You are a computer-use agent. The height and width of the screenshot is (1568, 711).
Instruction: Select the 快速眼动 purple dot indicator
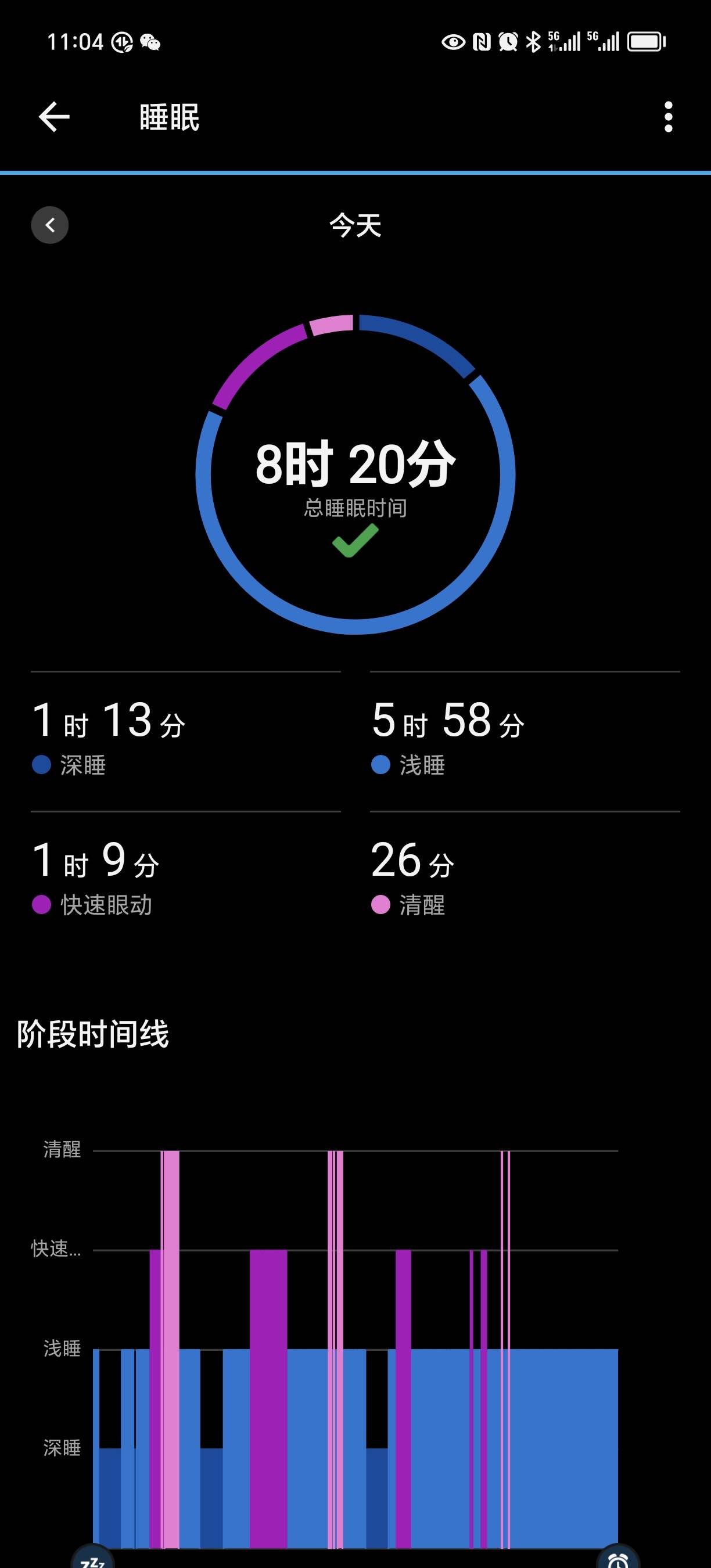click(x=41, y=906)
